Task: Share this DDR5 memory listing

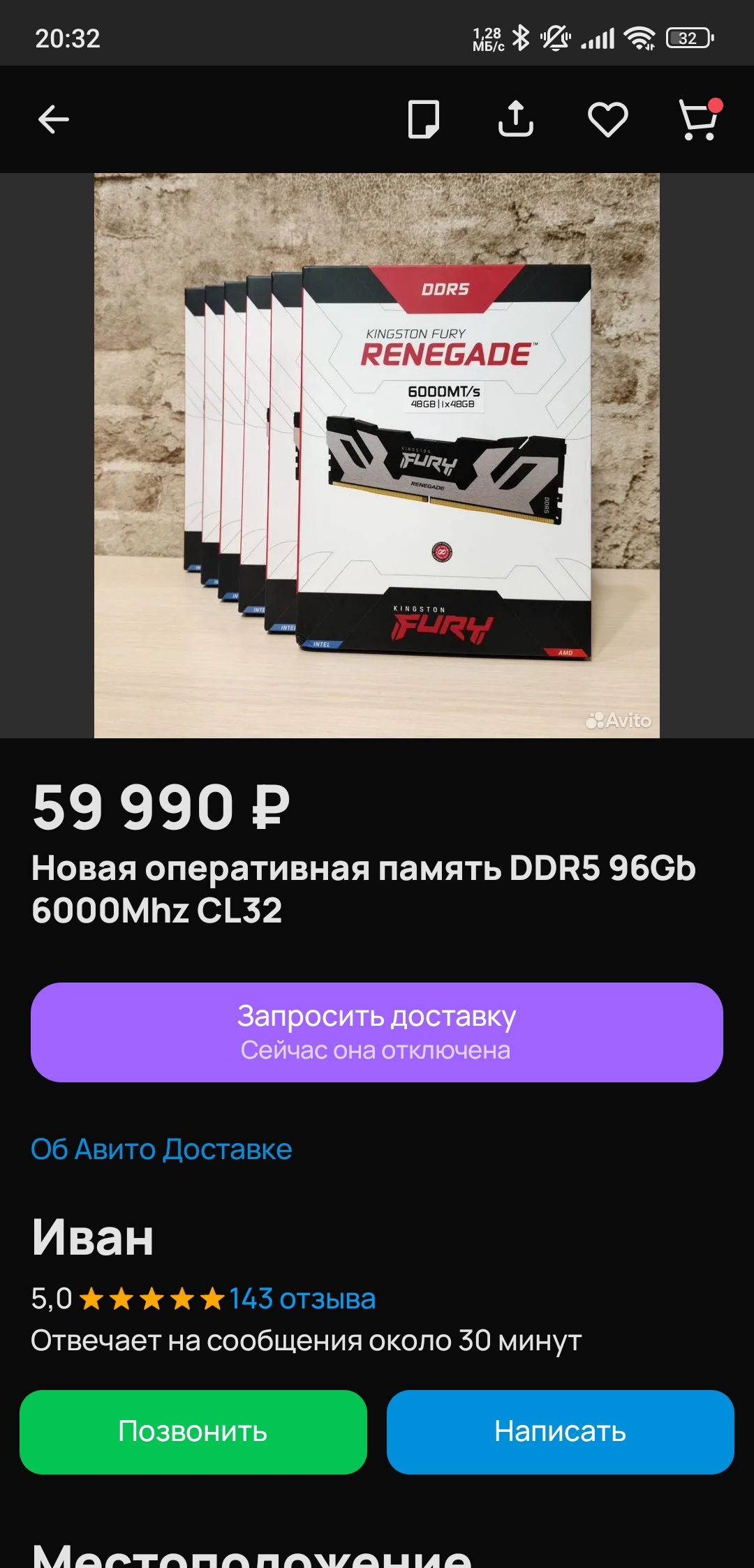Action: [x=515, y=119]
